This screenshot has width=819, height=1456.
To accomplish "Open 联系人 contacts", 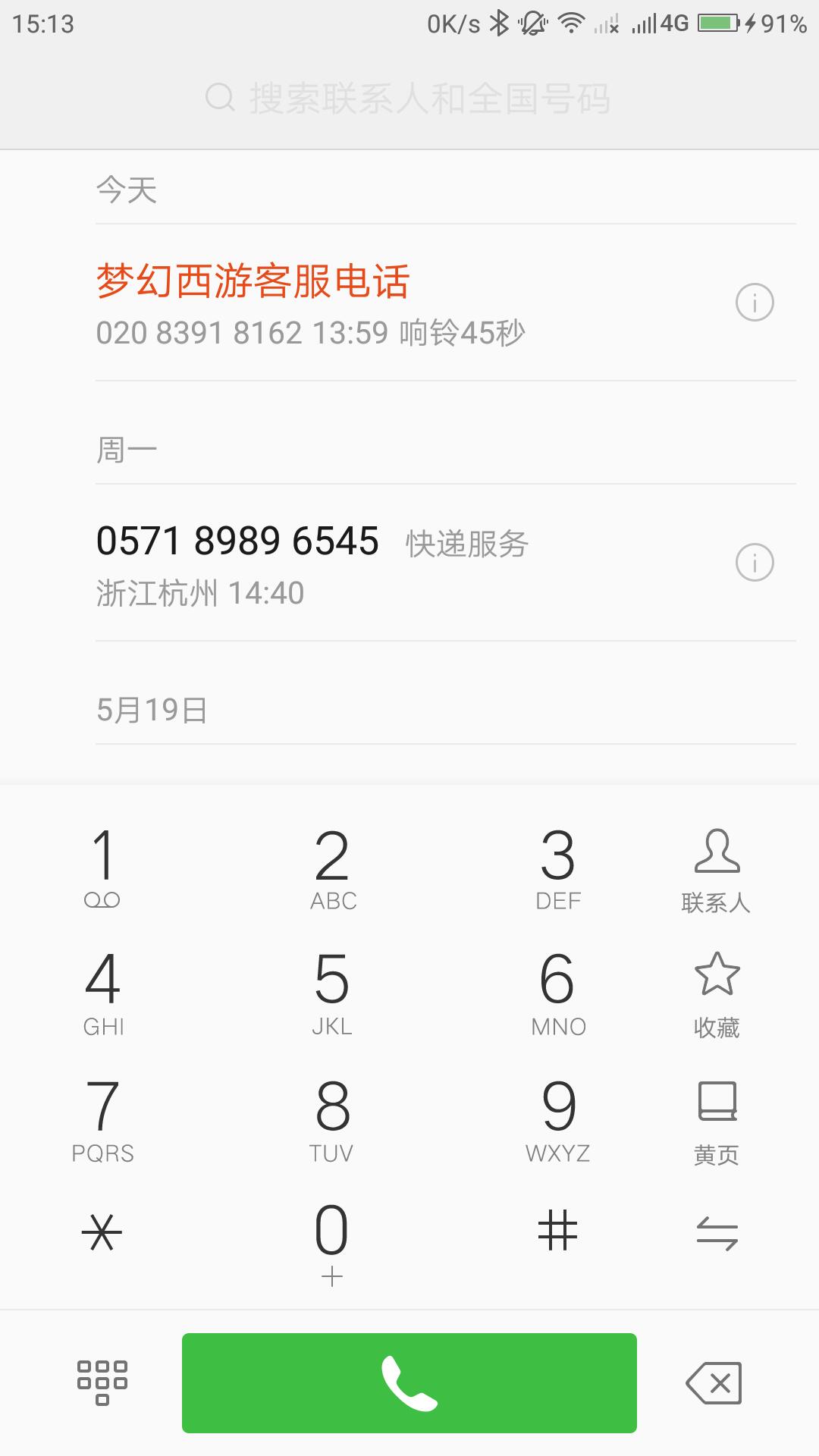I will [716, 871].
